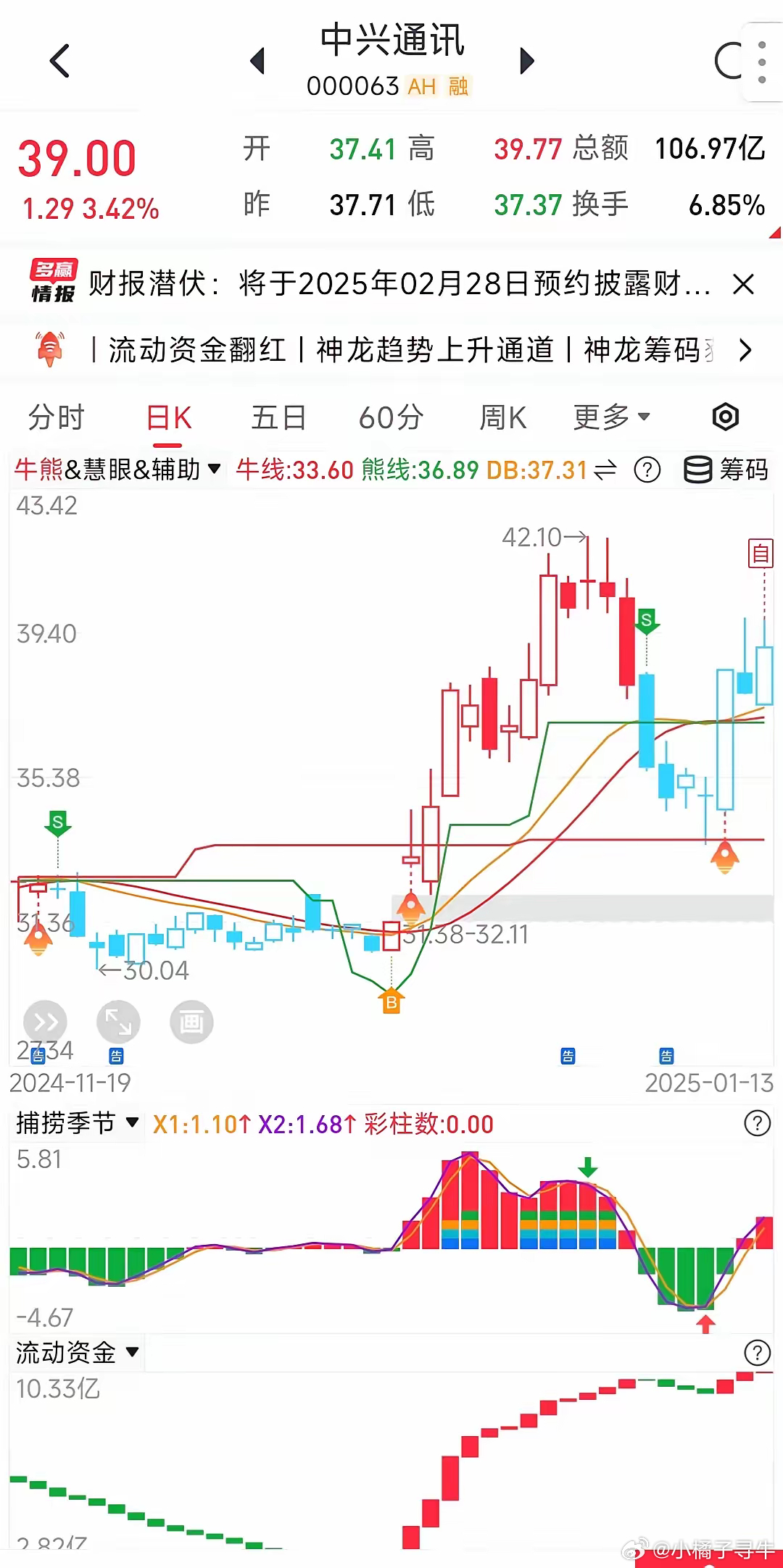This screenshot has width=783, height=1568.
Task: Switch to the 周K weekly tab
Action: tap(502, 417)
